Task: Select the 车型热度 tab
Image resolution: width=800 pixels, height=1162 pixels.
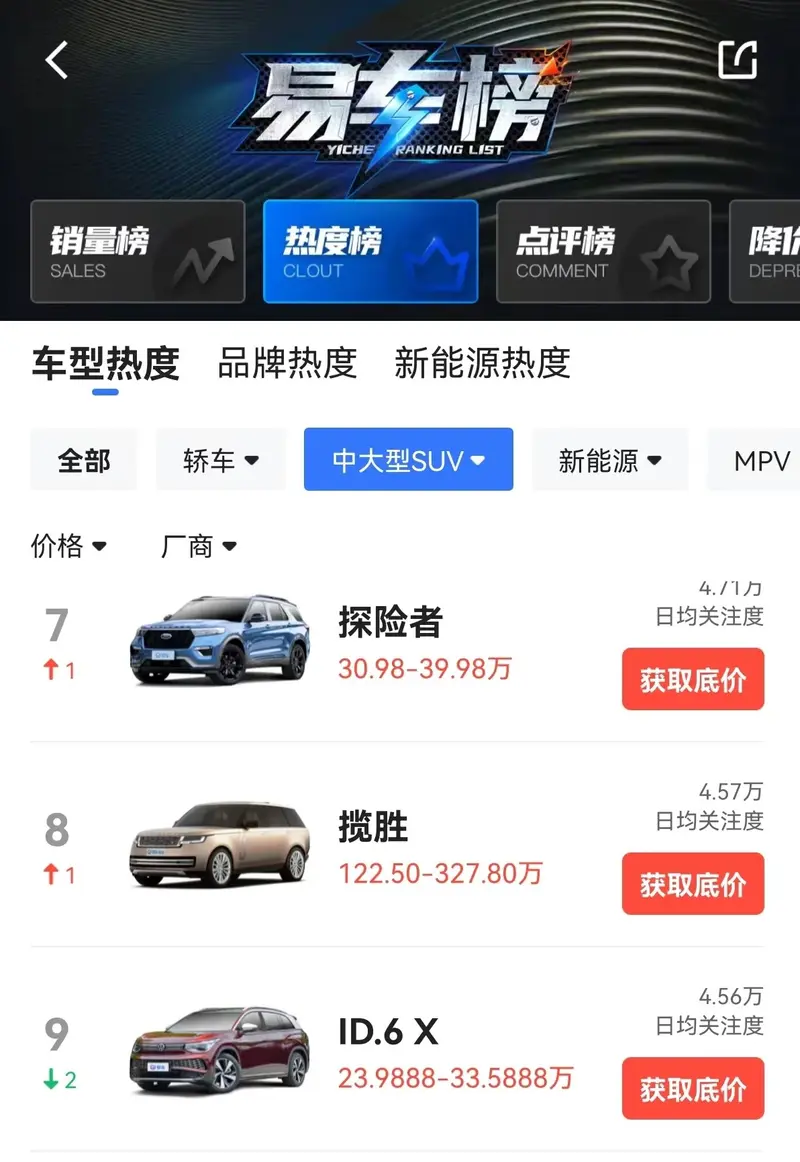Action: pos(105,363)
